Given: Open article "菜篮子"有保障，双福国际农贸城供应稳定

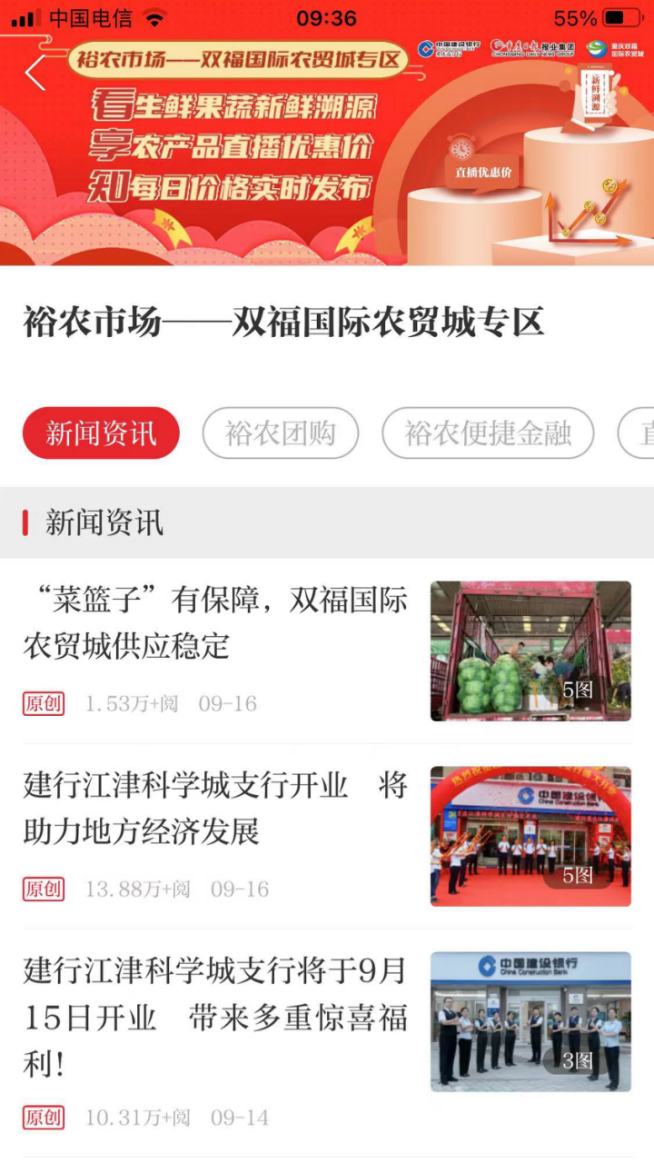Looking at the screenshot, I should pos(215,622).
